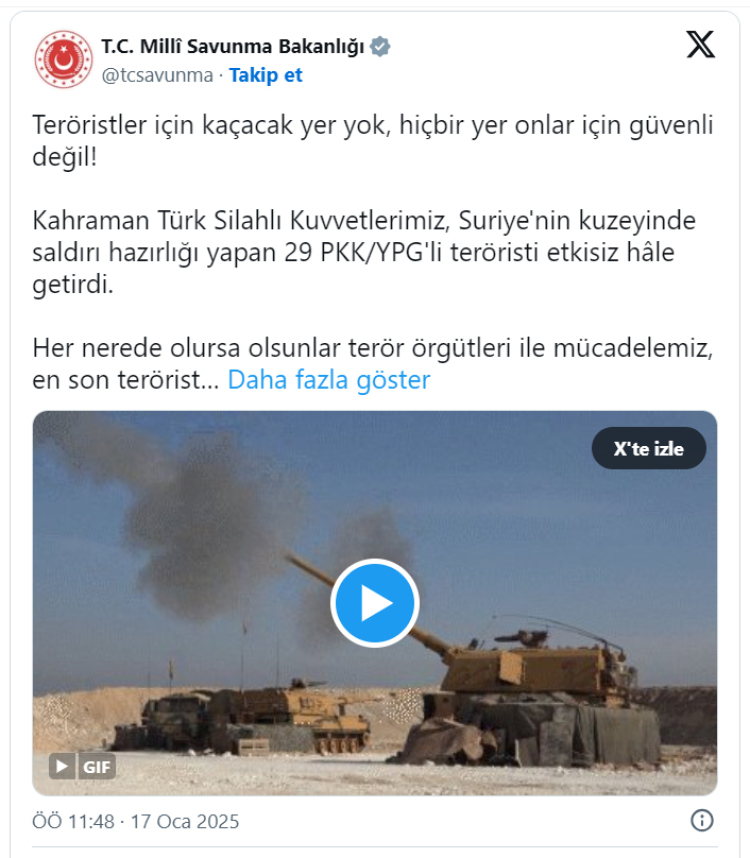Expand the tweet with Daha fazla göster
750x858 pixels.
coord(329,380)
